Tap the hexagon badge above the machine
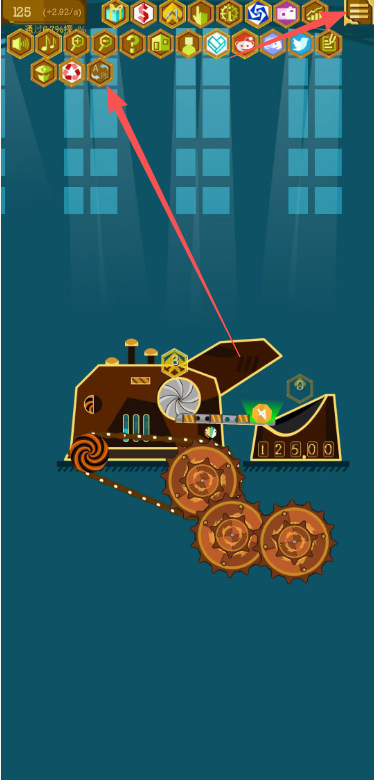The height and width of the screenshot is (780, 374). [175, 363]
